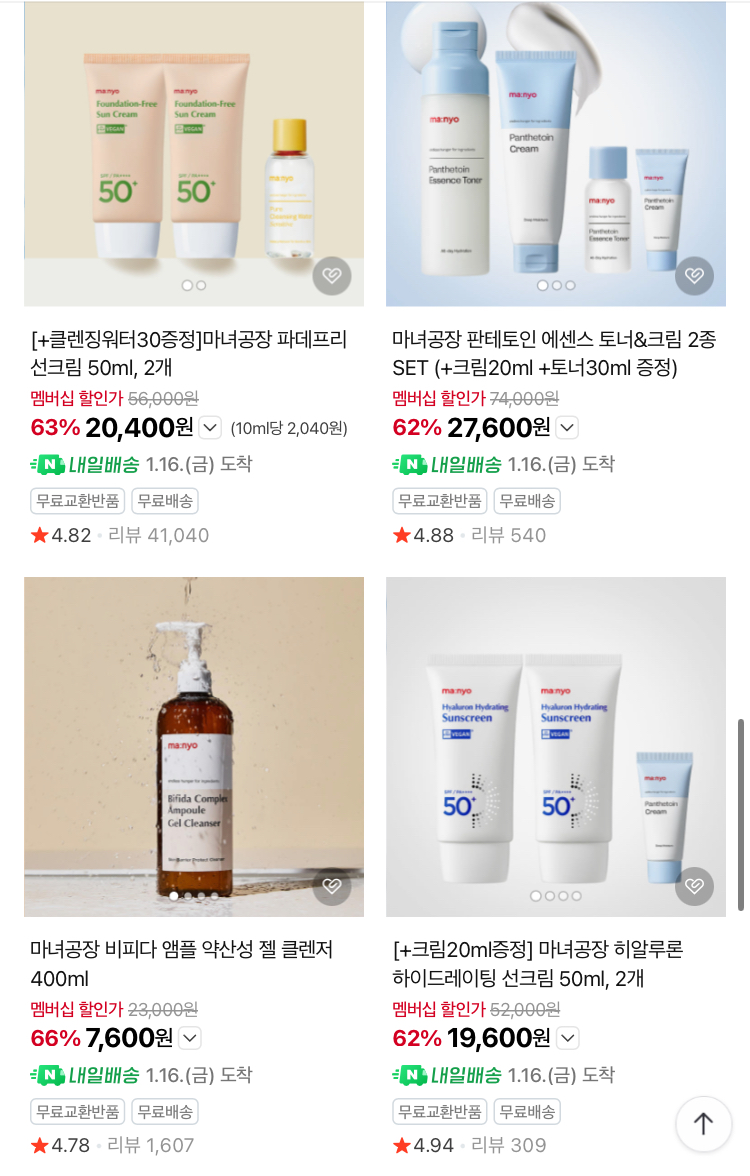The height and width of the screenshot is (1176, 750).
Task: Open 판테토인 에센스 토너&크림 2종 SET product image
Action: (x=556, y=153)
